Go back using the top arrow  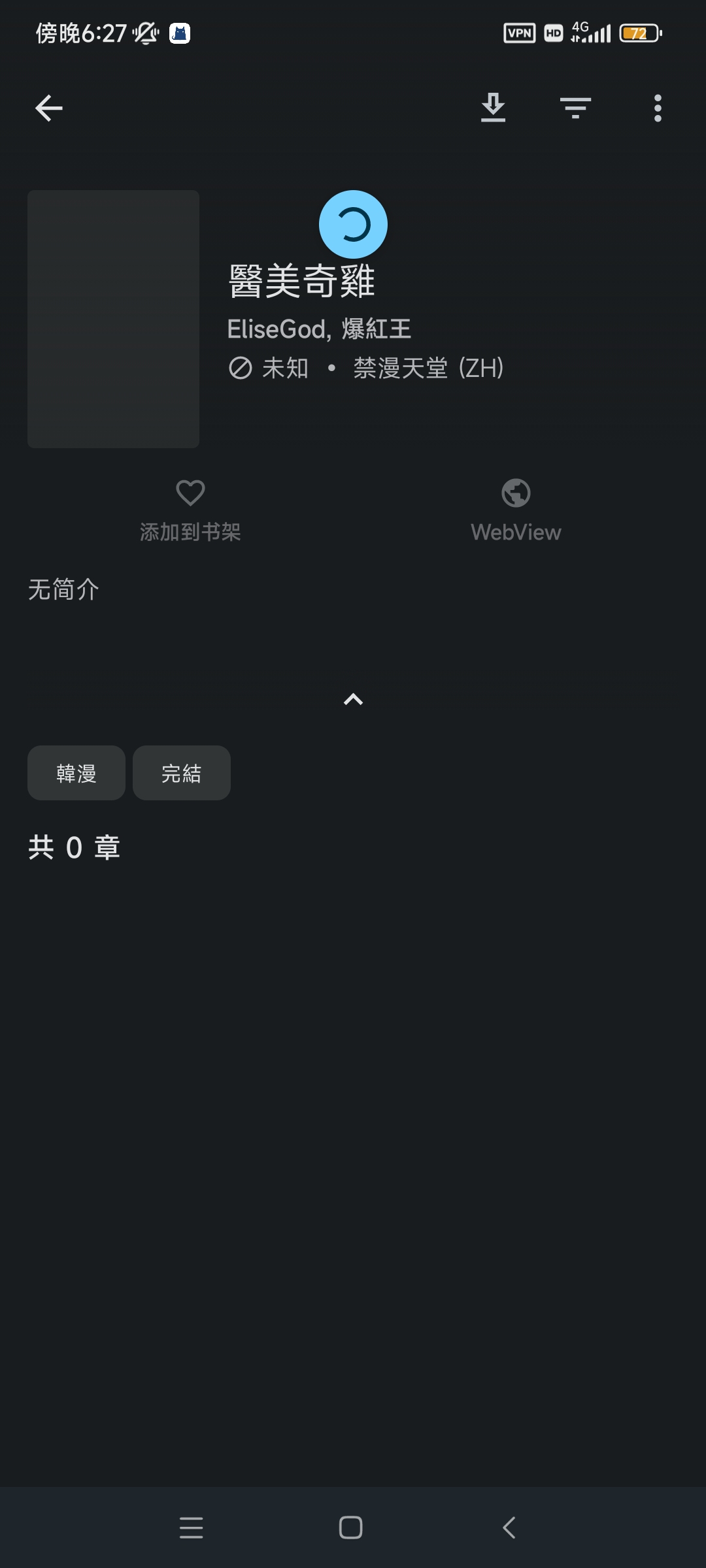coord(49,108)
